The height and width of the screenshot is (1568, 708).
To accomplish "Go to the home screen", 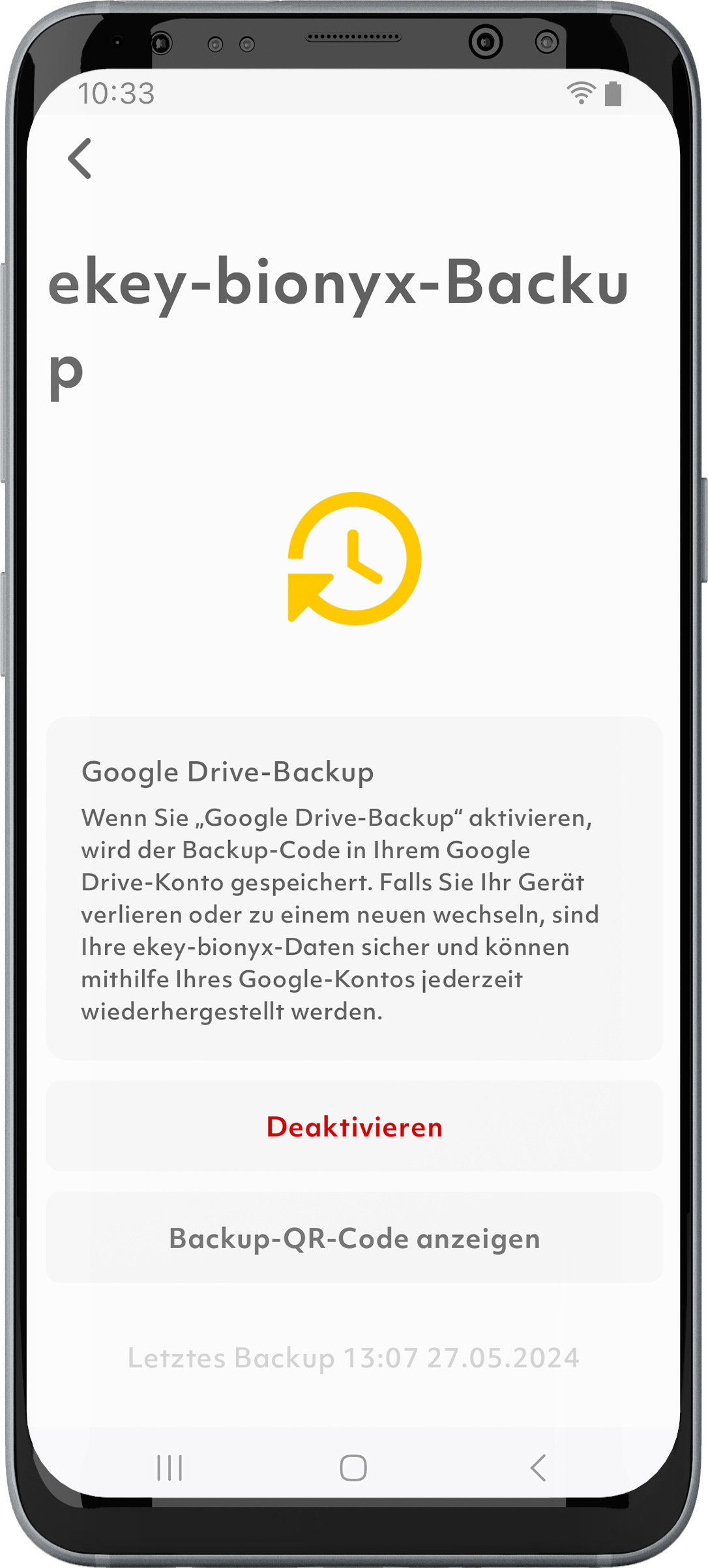I will [353, 1468].
